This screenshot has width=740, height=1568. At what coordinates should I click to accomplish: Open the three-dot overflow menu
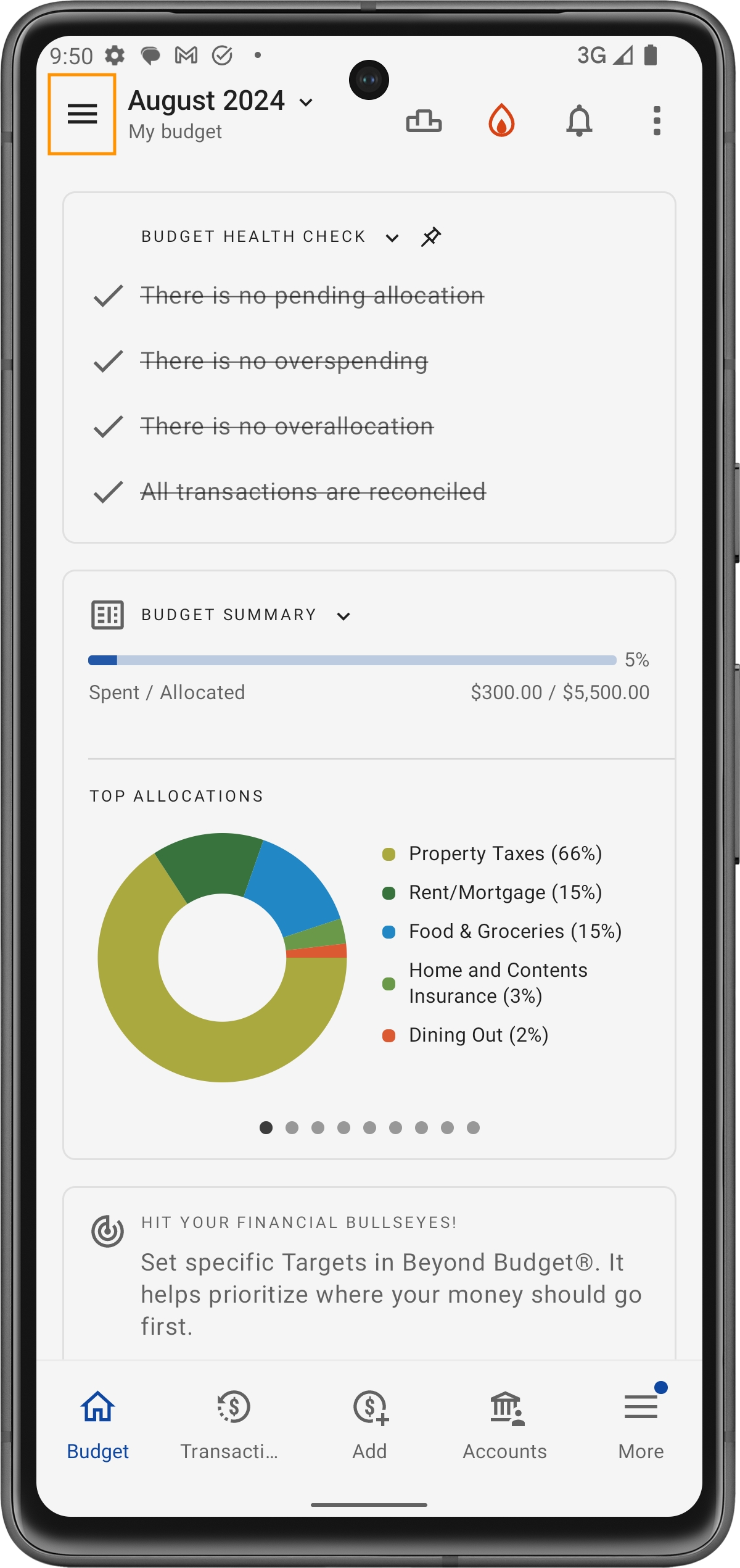click(657, 120)
